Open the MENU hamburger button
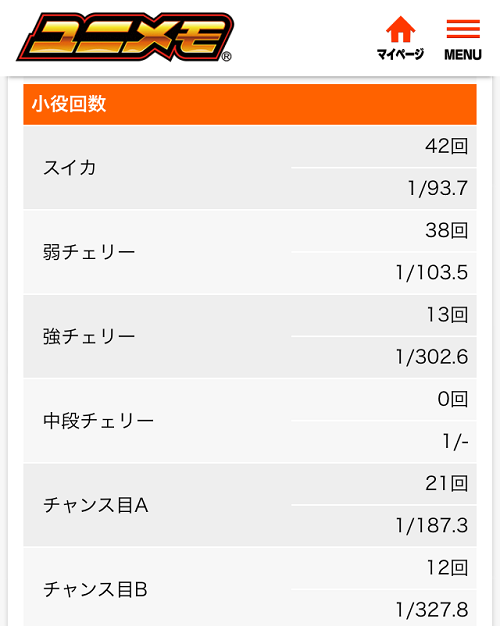500x626 pixels. (x=463, y=39)
